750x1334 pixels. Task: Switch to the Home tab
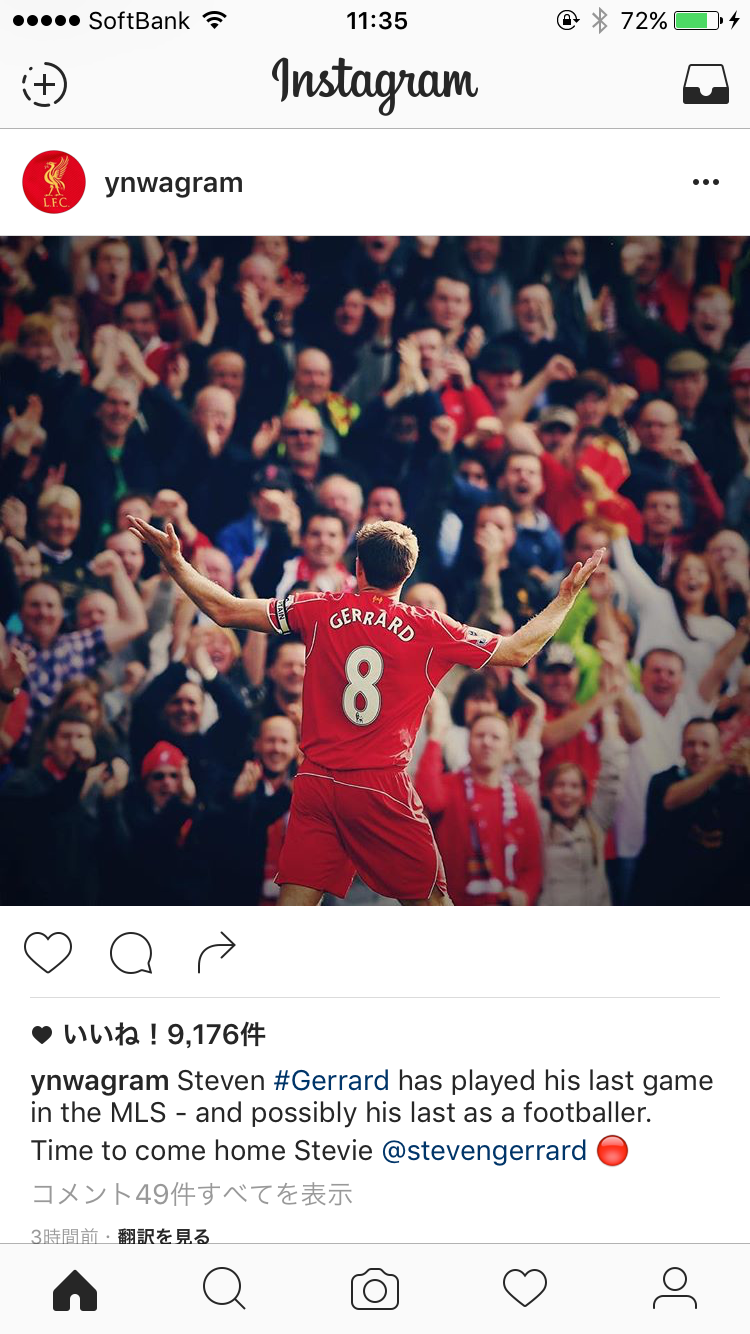click(75, 1289)
